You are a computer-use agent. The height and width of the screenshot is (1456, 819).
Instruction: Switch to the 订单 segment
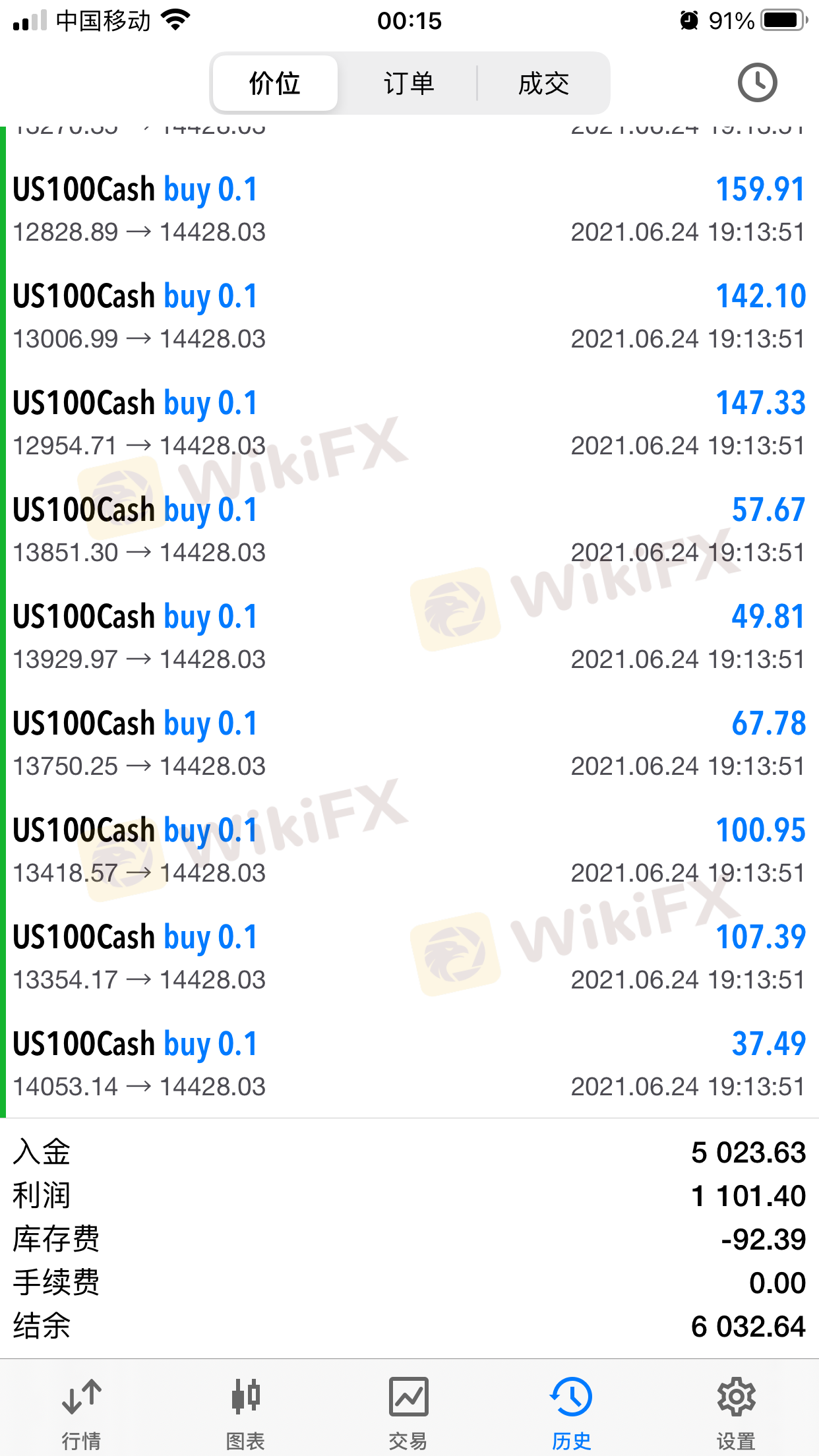409,84
